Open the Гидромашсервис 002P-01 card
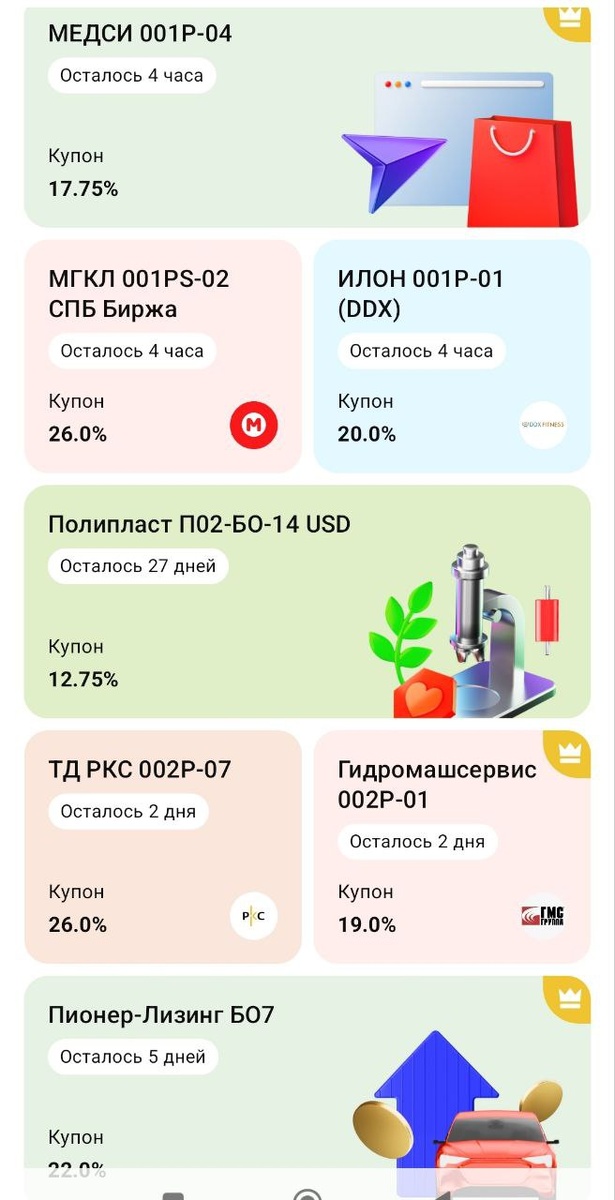 (452, 845)
